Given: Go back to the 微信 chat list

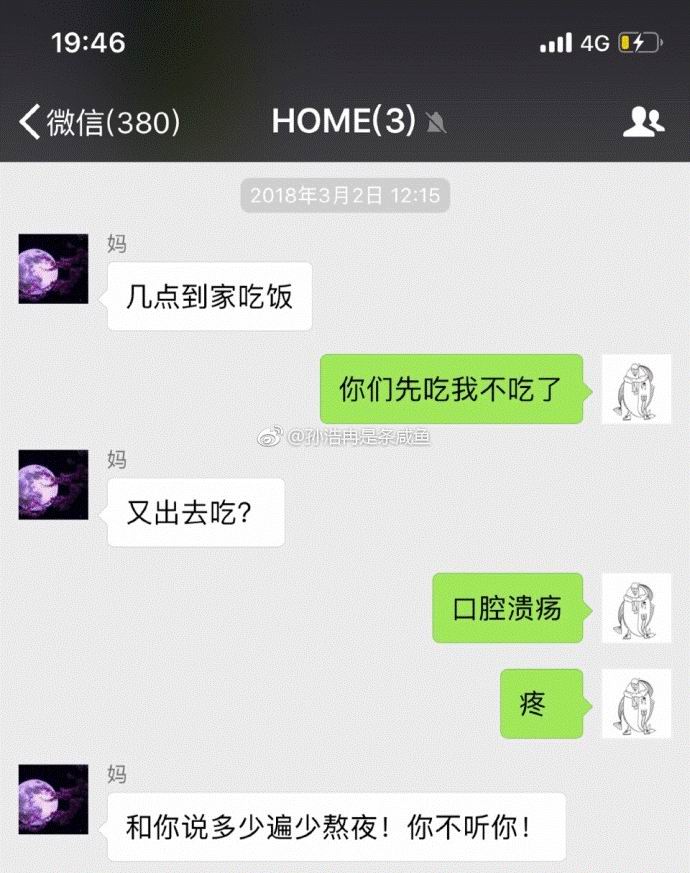Looking at the screenshot, I should pyautogui.click(x=98, y=122).
